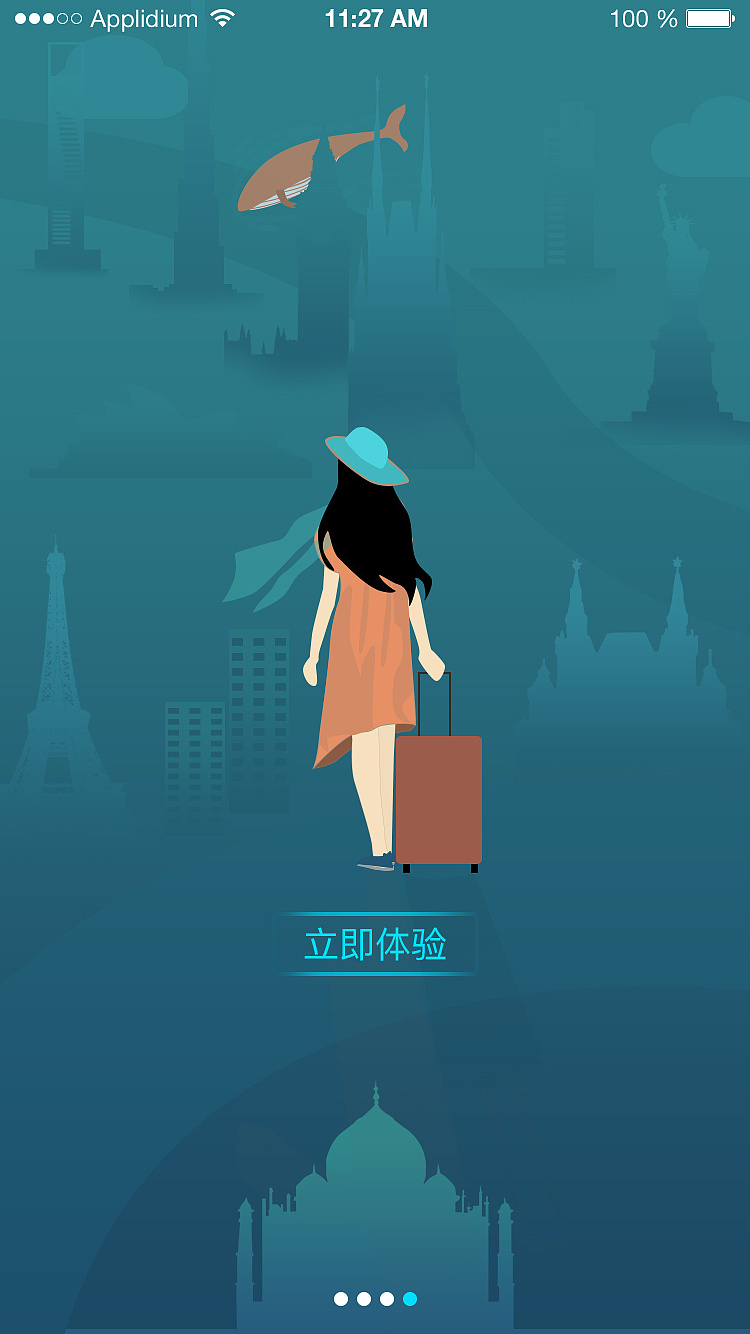Click the 11:27 AM clock text

(375, 17)
